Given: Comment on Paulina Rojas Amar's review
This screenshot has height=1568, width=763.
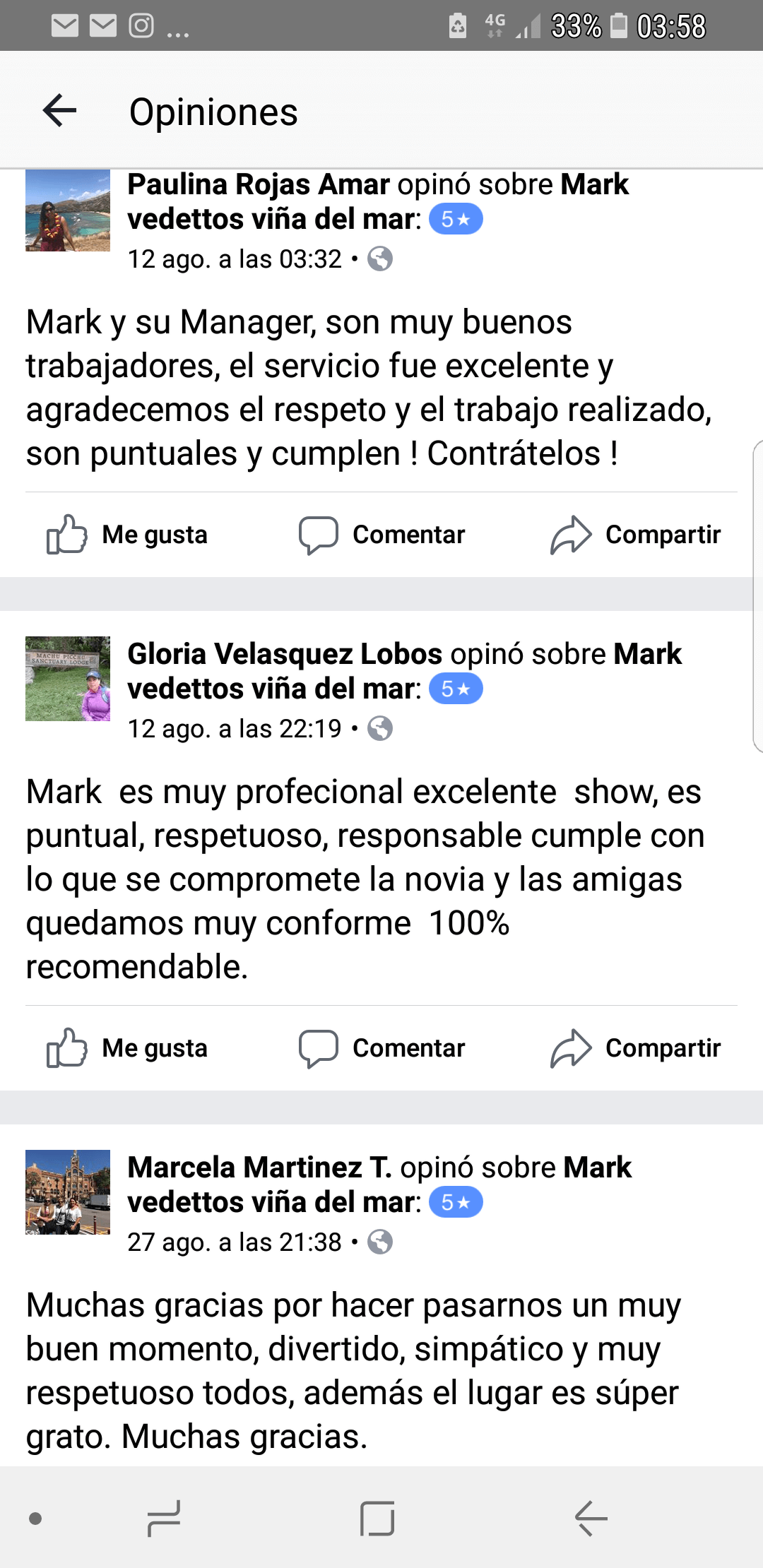Looking at the screenshot, I should [x=382, y=535].
